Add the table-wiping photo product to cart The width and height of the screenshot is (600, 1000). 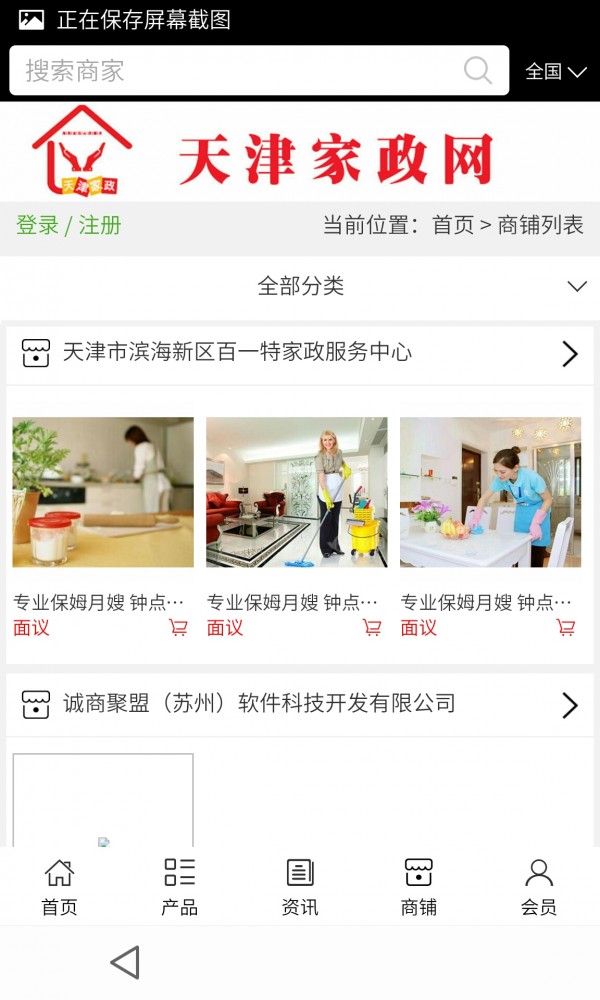click(566, 628)
